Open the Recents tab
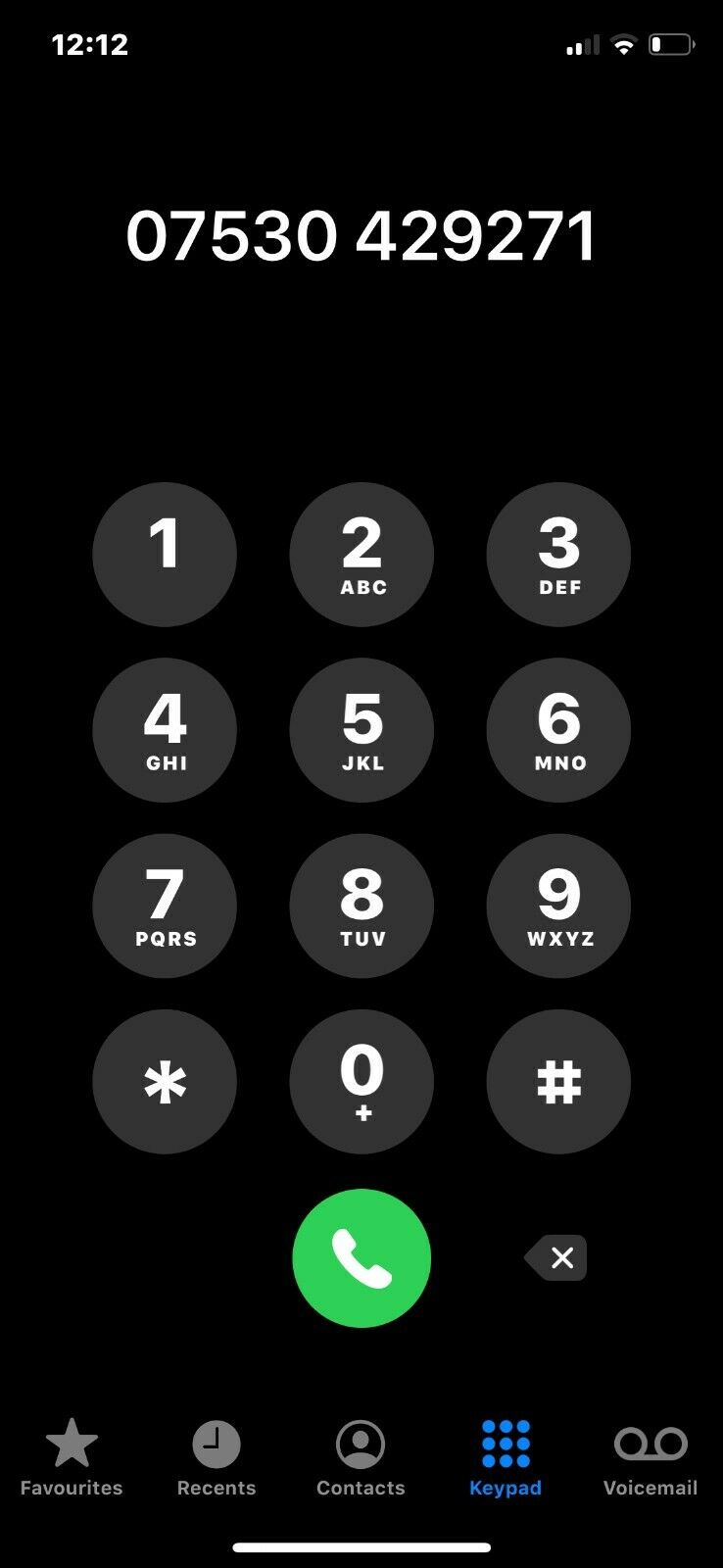 click(x=217, y=1458)
